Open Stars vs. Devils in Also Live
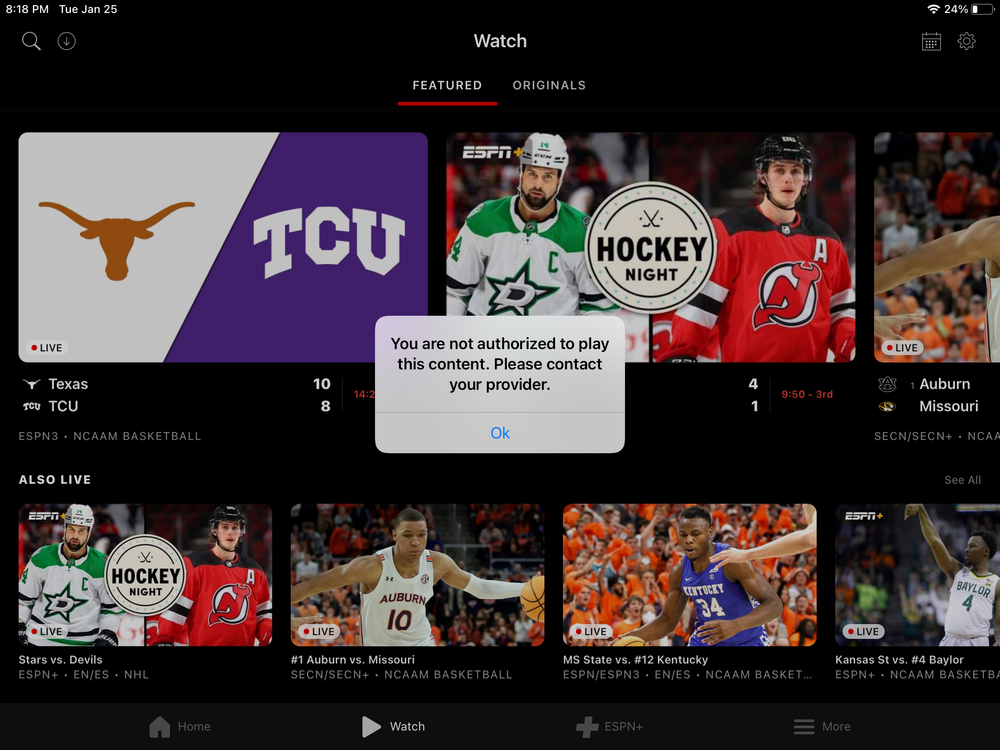 pos(145,575)
